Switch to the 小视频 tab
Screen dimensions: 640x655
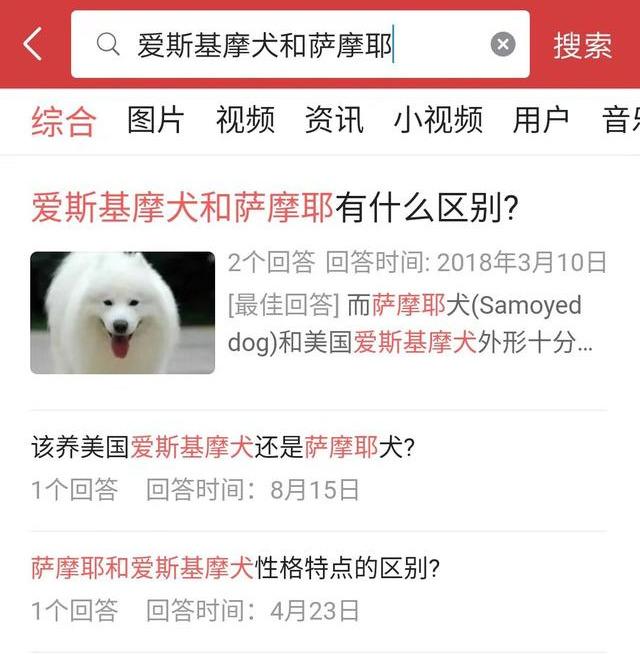pyautogui.click(x=438, y=121)
